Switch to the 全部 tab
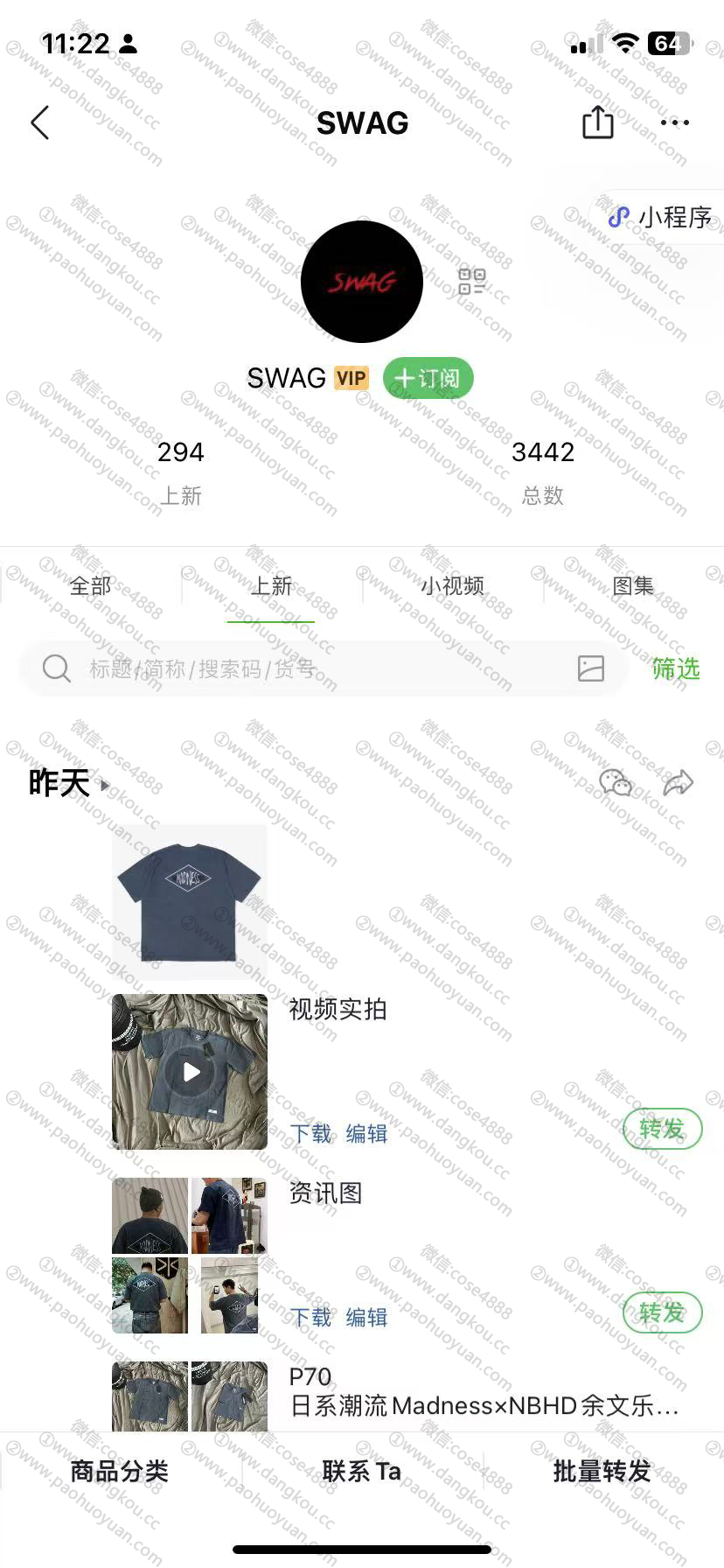724x1568 pixels. (x=91, y=585)
